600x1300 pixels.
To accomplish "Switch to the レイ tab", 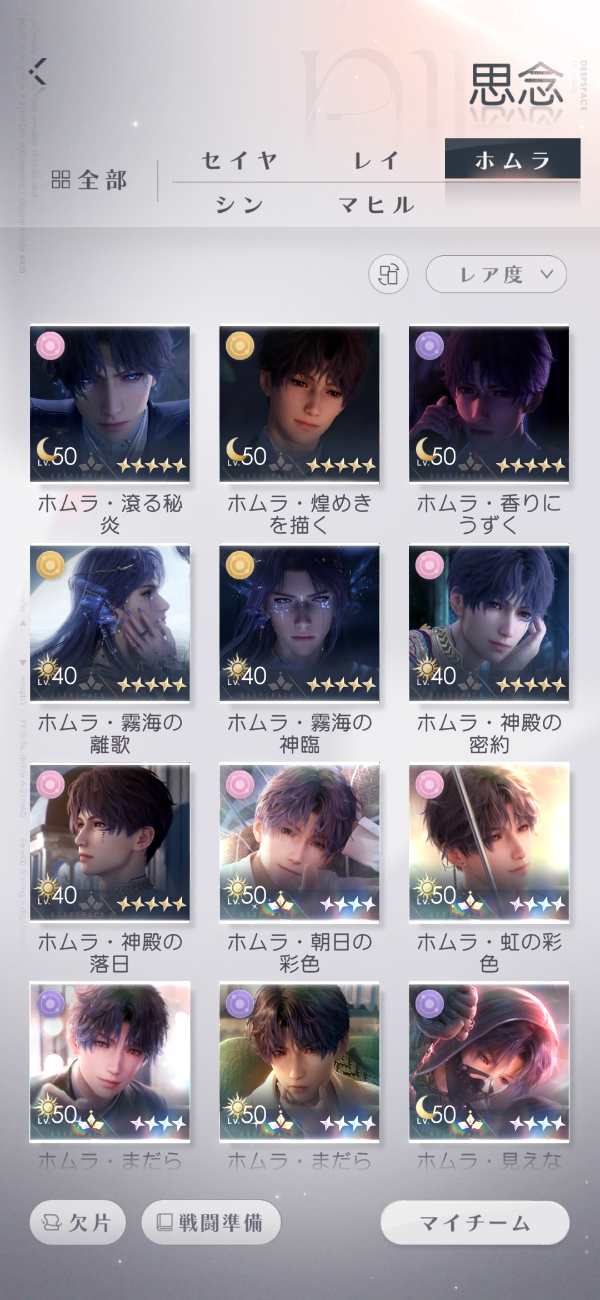I will [x=376, y=160].
